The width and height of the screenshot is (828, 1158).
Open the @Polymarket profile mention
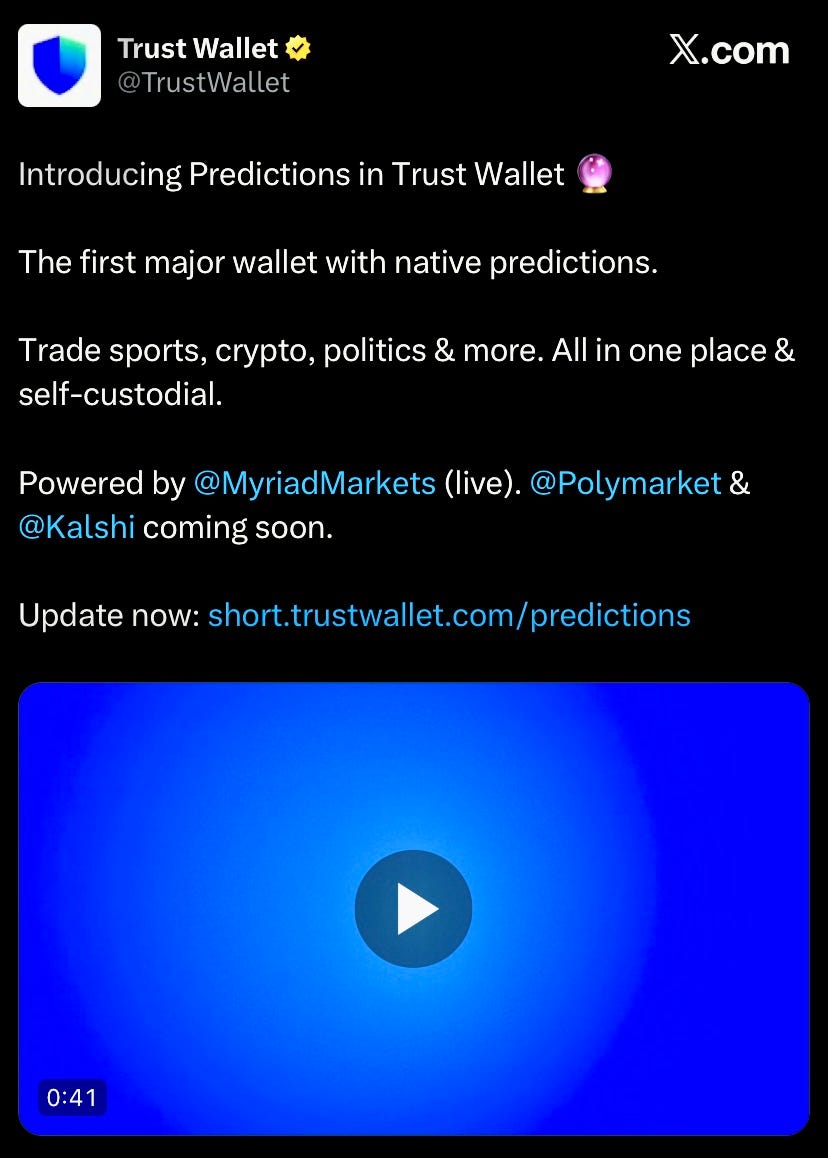pos(624,484)
